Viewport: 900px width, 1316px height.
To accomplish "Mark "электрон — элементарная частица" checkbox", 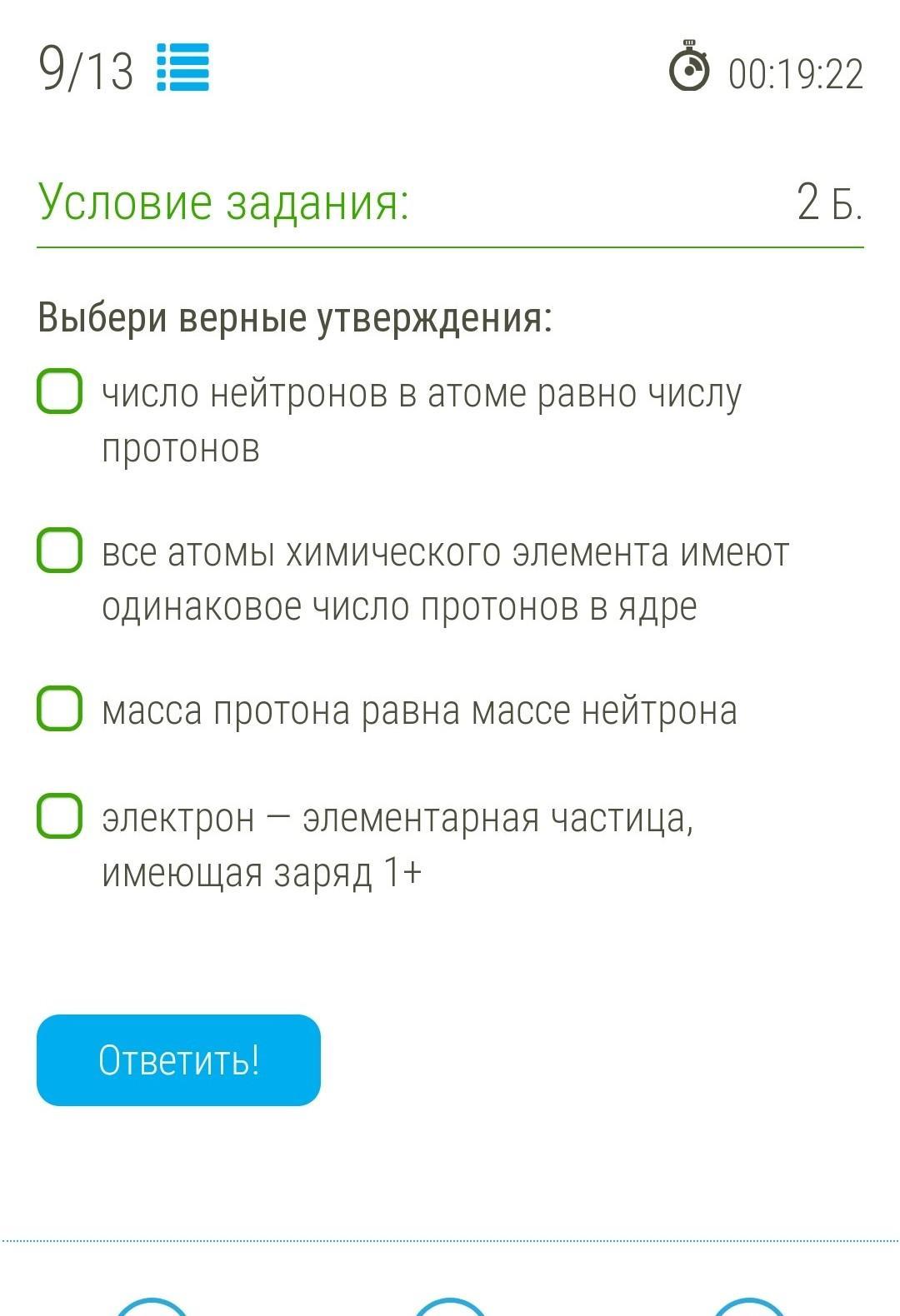I will [60, 815].
